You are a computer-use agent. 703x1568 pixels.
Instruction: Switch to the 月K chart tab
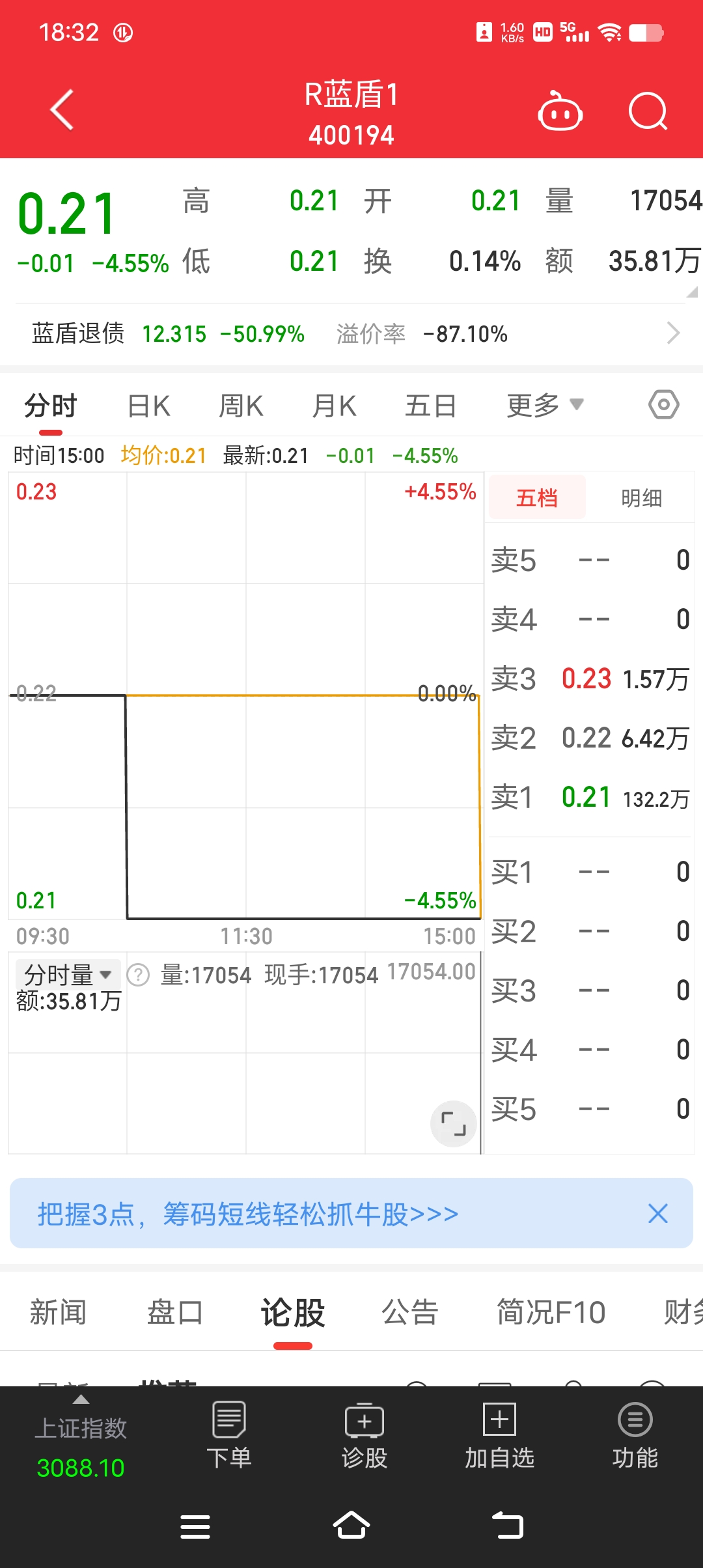pyautogui.click(x=334, y=406)
